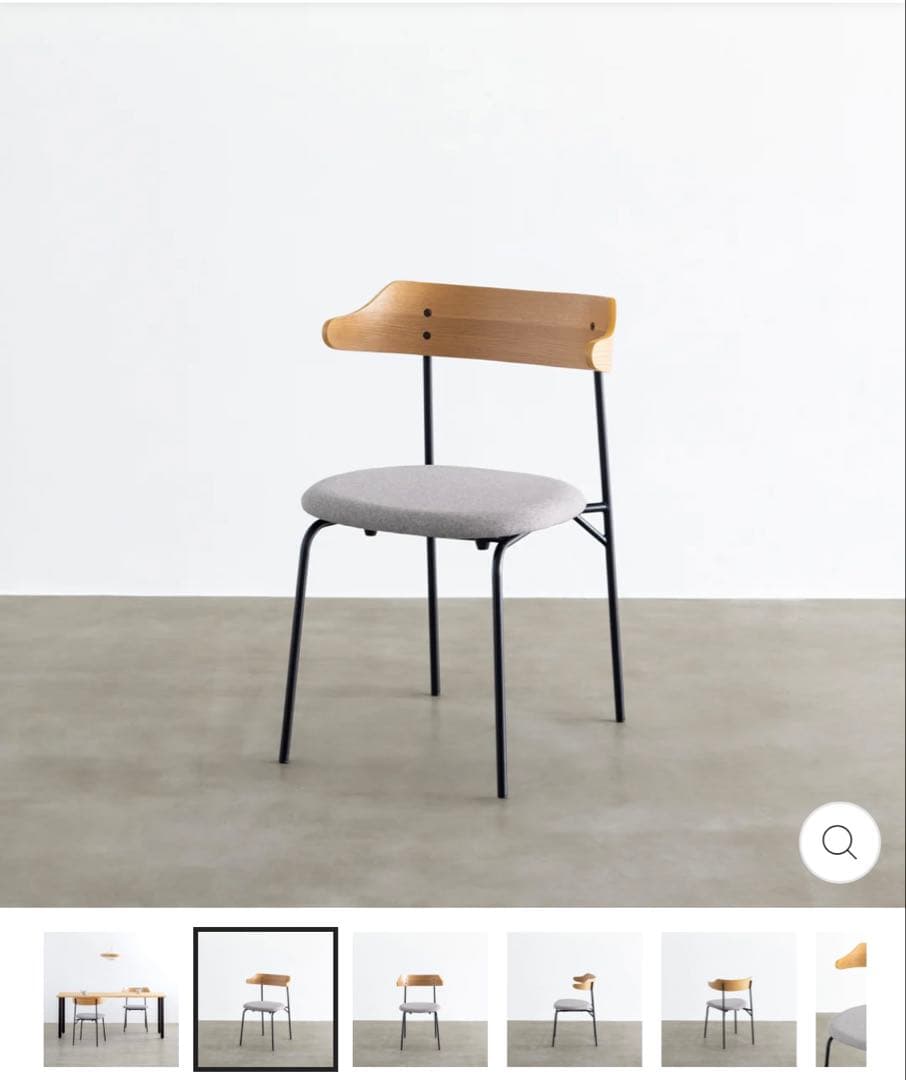Open the partly visible close-up thumbnail

842,999
